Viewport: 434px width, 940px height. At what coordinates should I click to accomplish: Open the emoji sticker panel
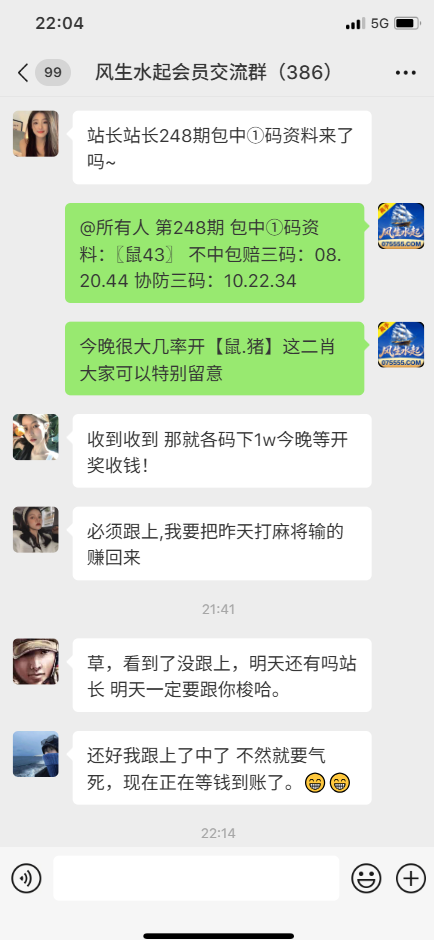(x=366, y=879)
